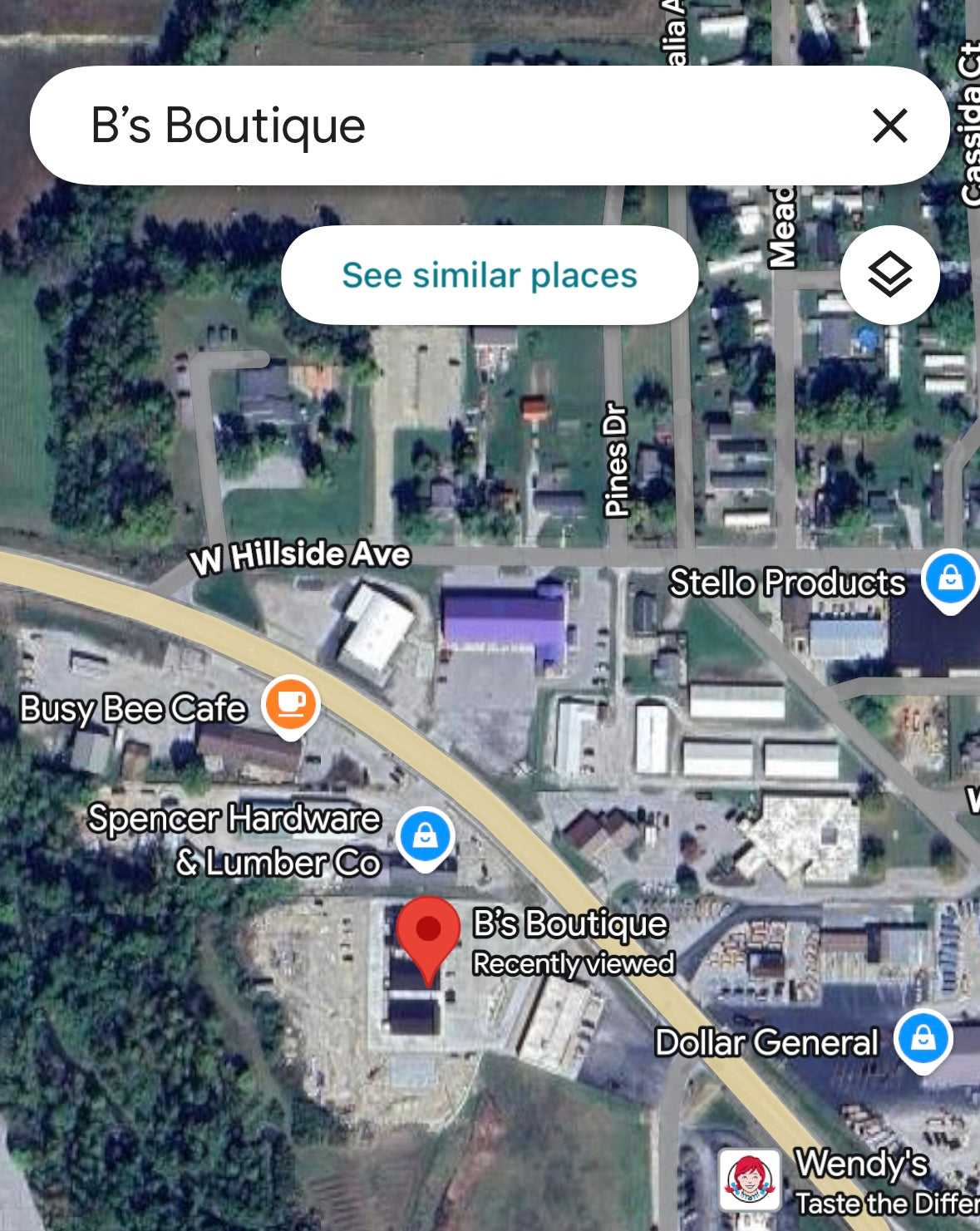Open the Stello Products pin

tap(951, 578)
